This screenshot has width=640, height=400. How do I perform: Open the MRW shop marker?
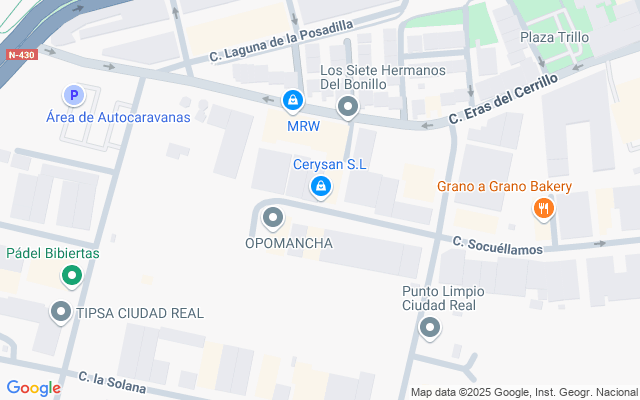293,101
